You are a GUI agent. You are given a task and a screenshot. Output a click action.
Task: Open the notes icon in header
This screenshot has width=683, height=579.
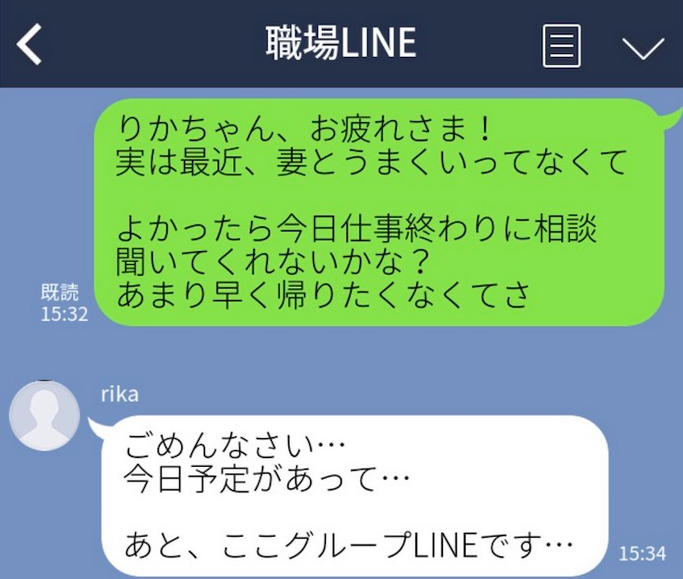pyautogui.click(x=561, y=46)
